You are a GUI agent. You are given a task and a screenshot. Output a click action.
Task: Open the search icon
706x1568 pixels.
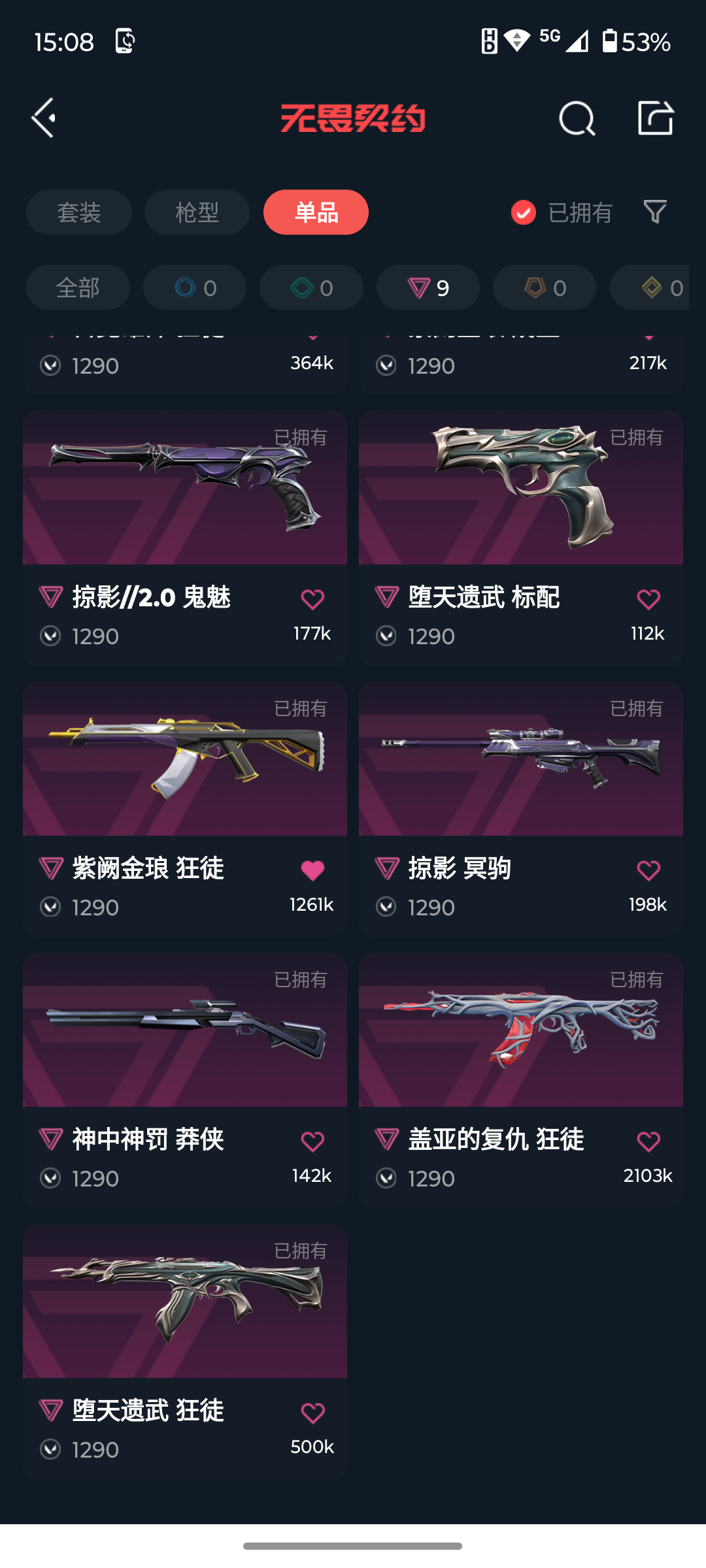[577, 119]
